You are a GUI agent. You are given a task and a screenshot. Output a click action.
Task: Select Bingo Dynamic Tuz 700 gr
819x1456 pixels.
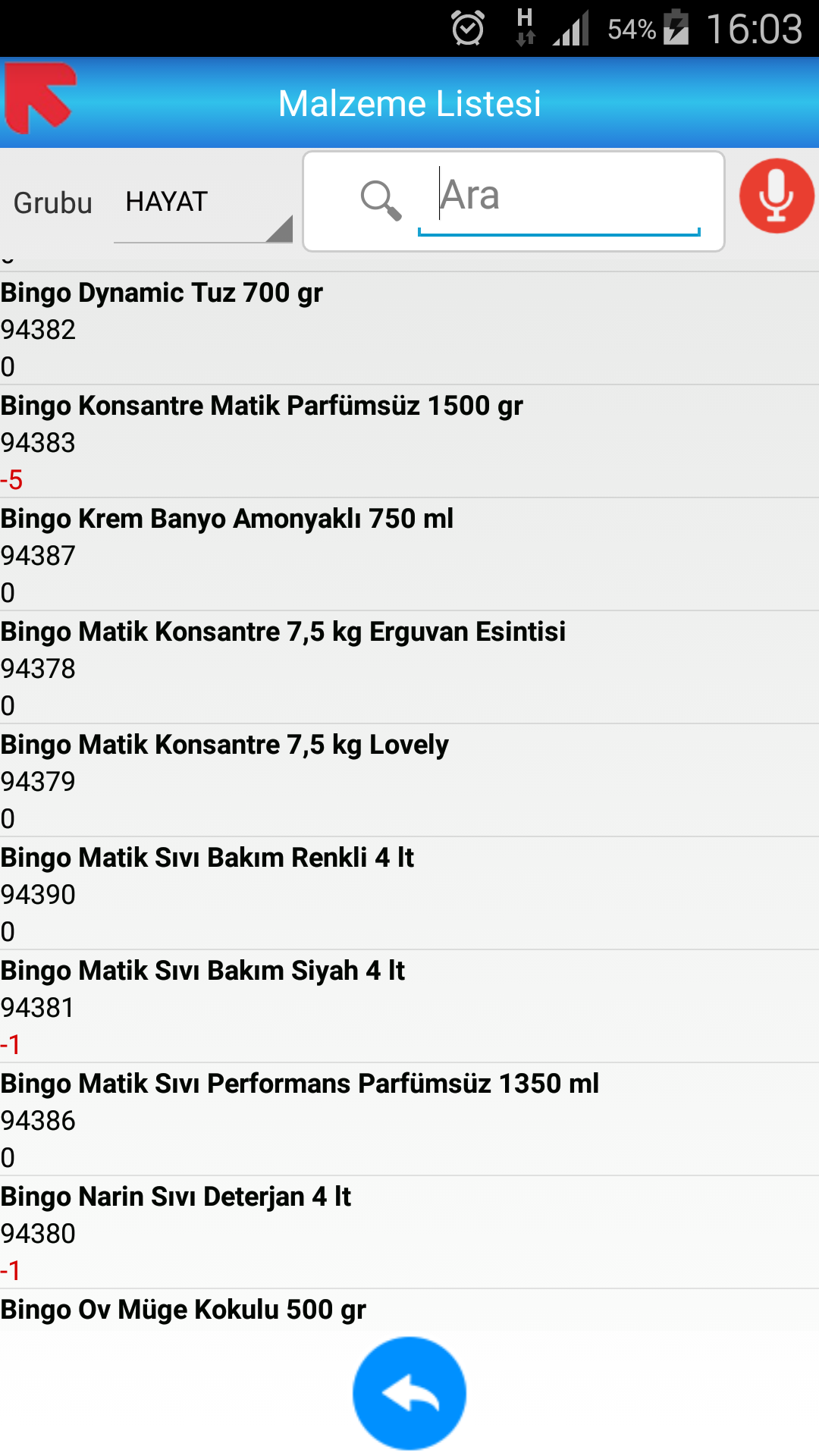click(409, 328)
